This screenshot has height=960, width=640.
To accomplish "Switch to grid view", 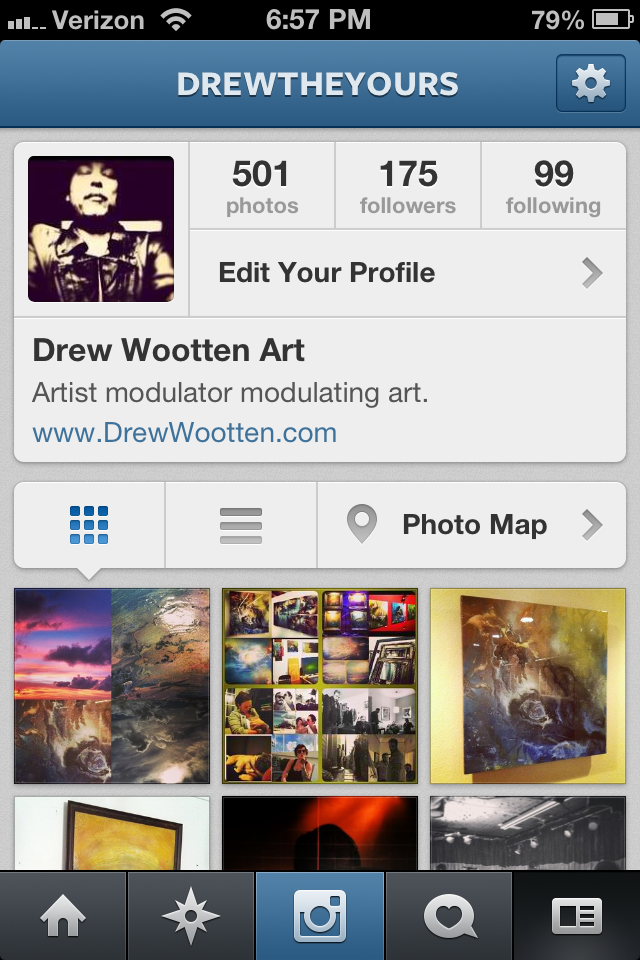I will (89, 525).
